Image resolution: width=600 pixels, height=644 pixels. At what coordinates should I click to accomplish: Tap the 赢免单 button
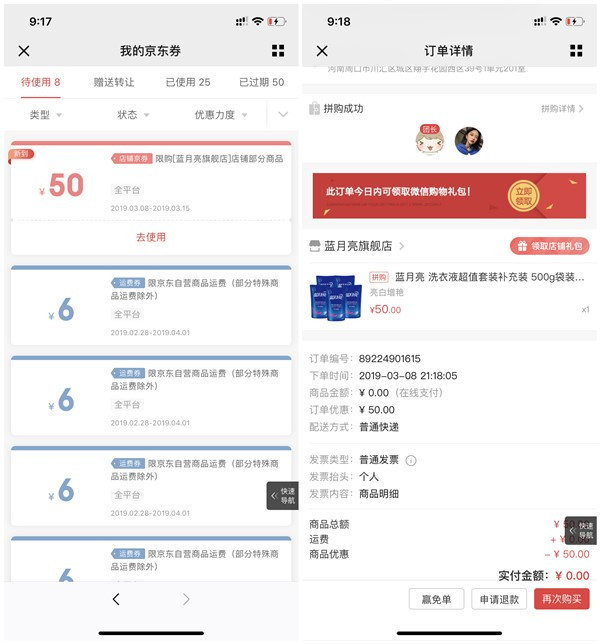tap(435, 599)
